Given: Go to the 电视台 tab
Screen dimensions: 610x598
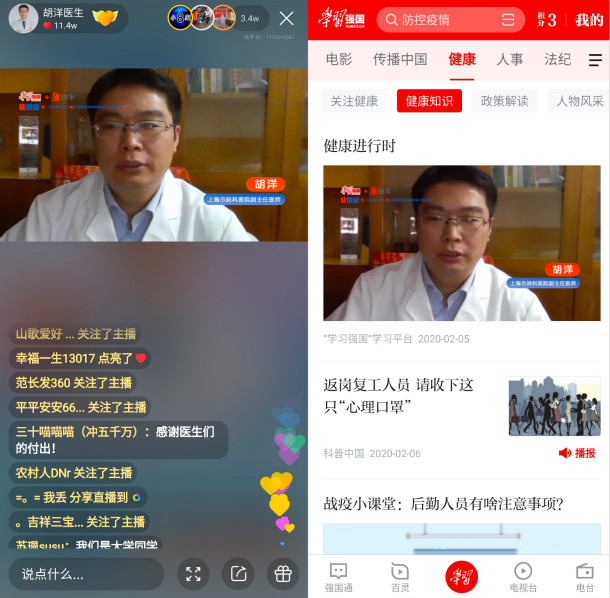Looking at the screenshot, I should coord(523,576).
